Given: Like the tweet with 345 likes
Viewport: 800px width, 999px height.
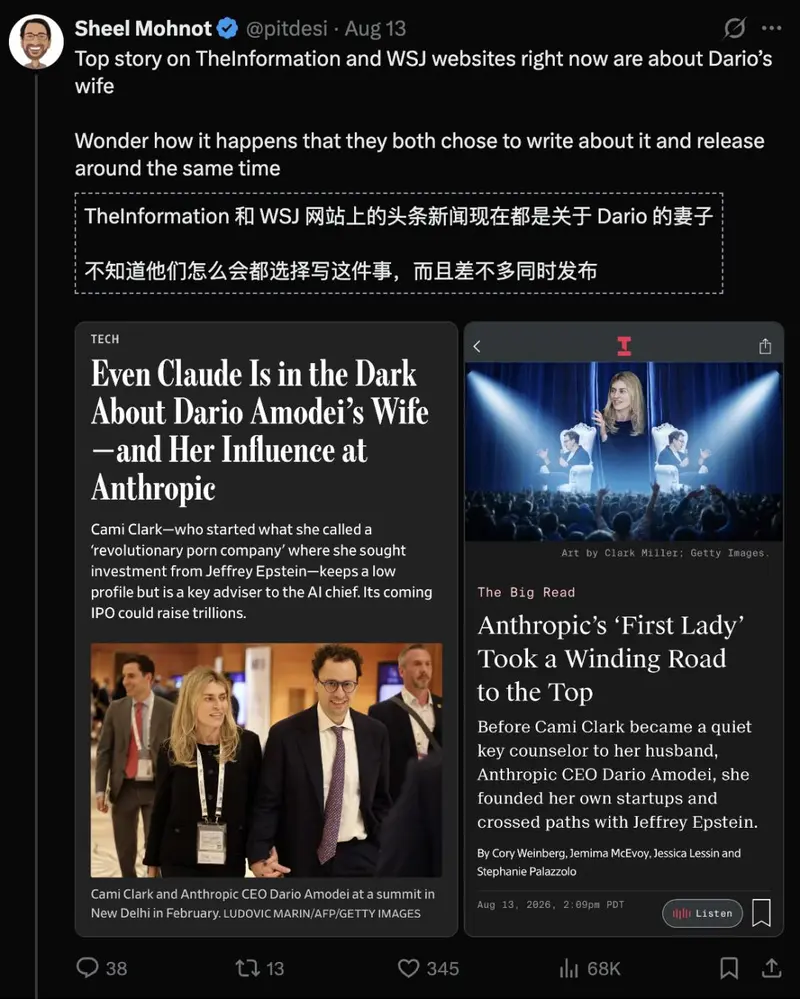Looking at the screenshot, I should 428,968.
